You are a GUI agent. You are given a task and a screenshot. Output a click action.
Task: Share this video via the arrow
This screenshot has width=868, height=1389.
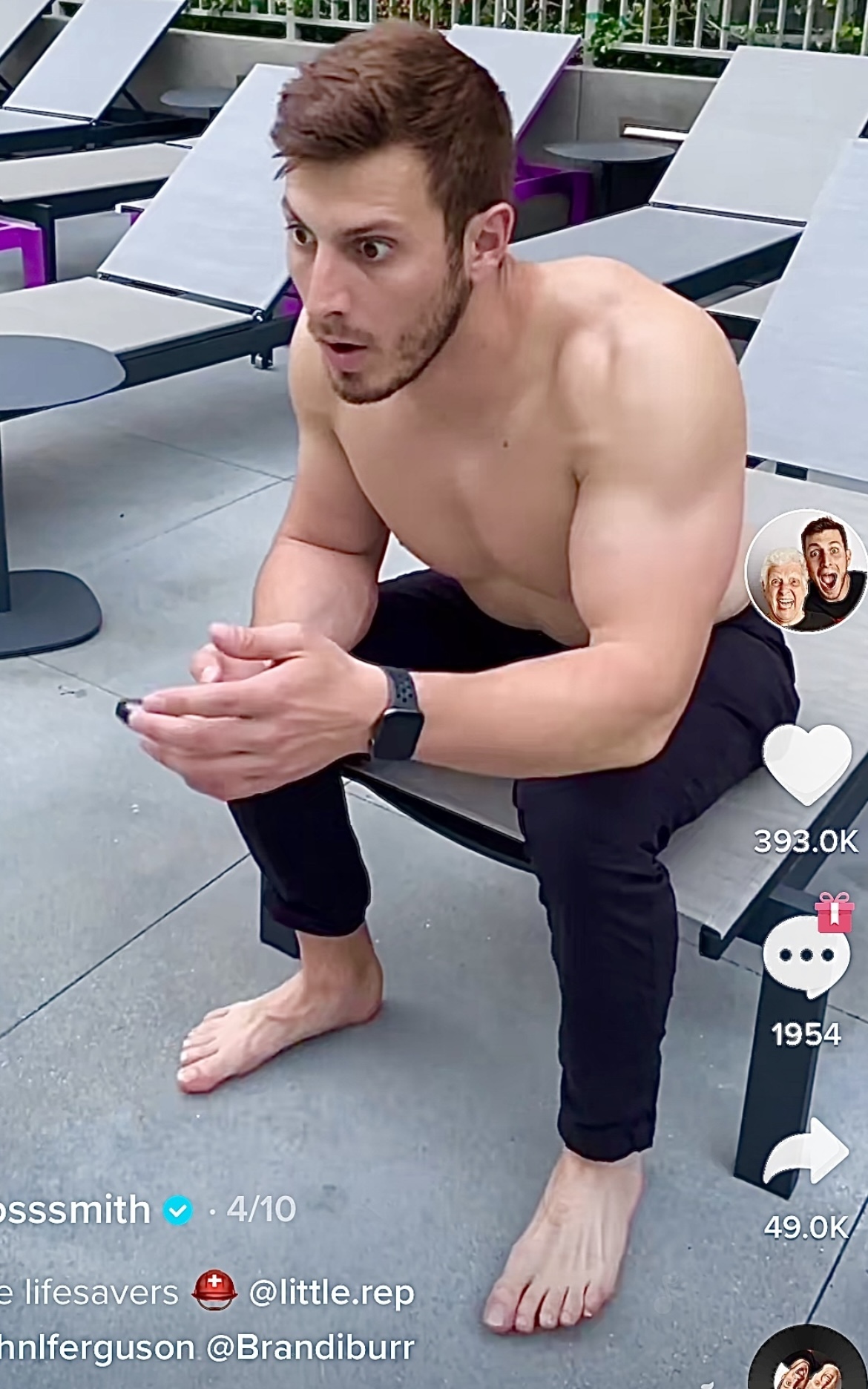pos(806,1154)
